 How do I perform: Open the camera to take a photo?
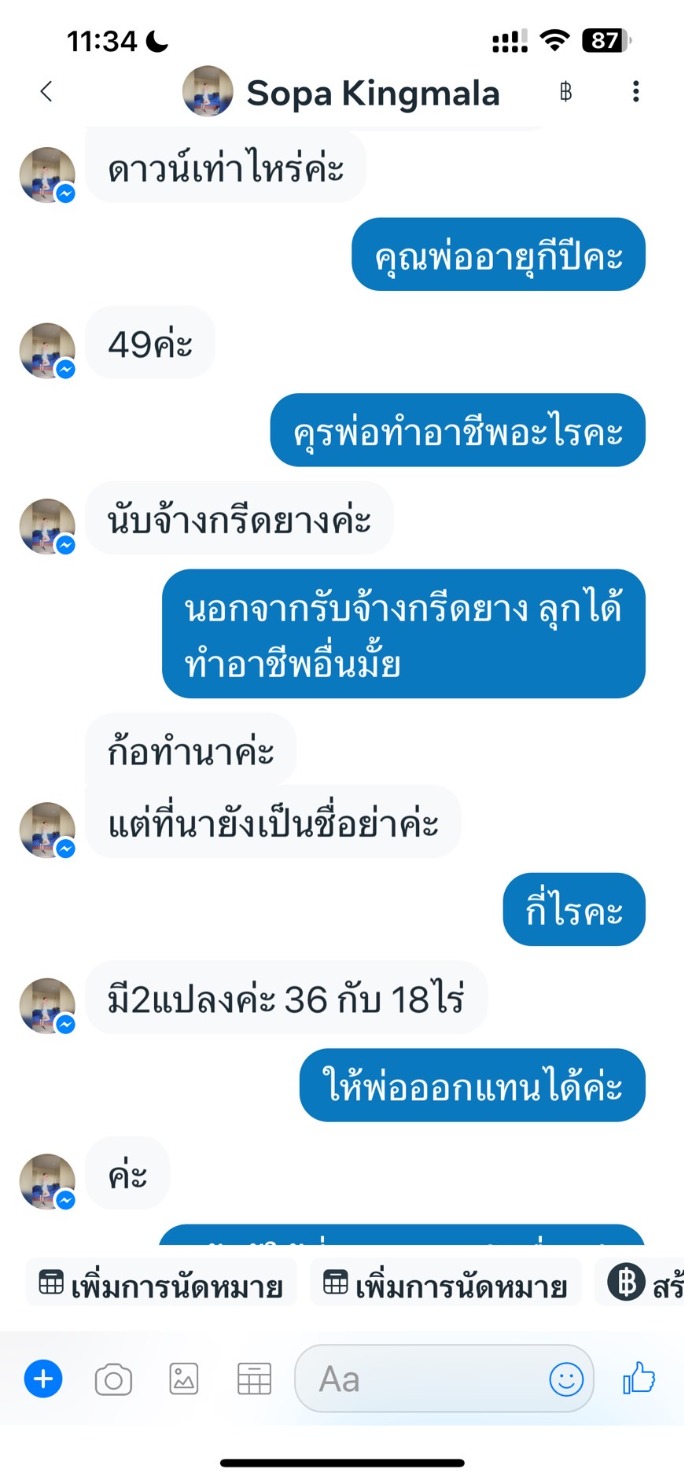[x=113, y=1380]
